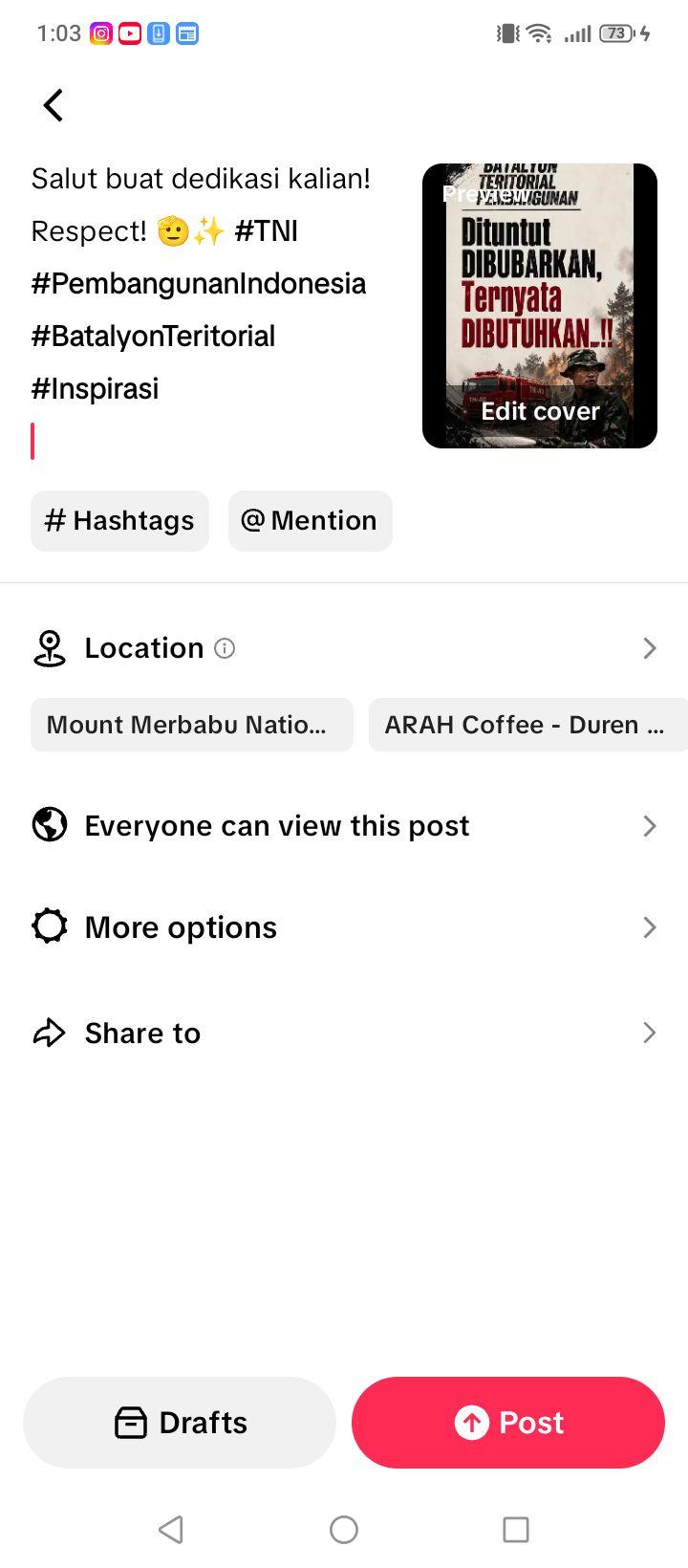Open Everyone can view this post
The image size is (688, 1568).
click(344, 826)
